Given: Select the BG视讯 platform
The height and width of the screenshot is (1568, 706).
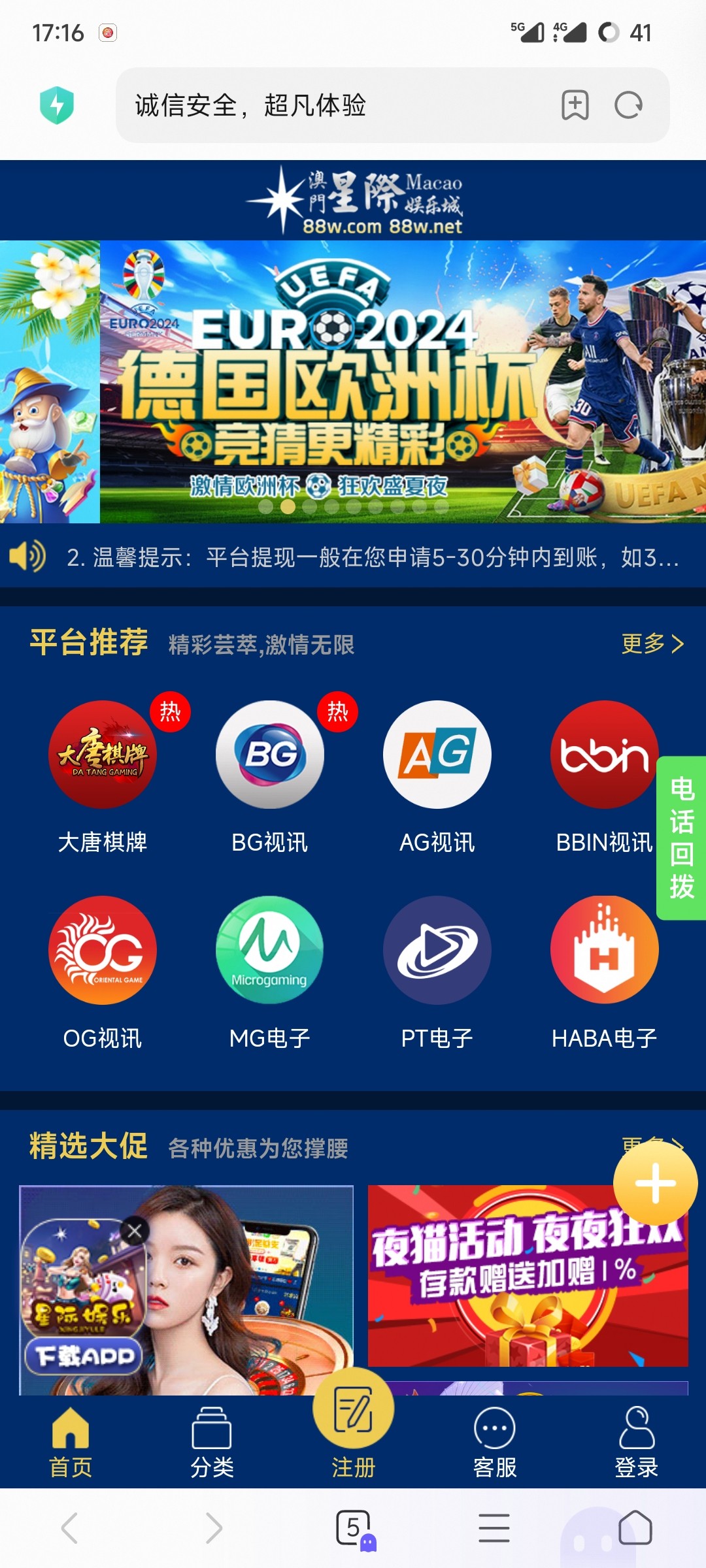Looking at the screenshot, I should (x=269, y=755).
